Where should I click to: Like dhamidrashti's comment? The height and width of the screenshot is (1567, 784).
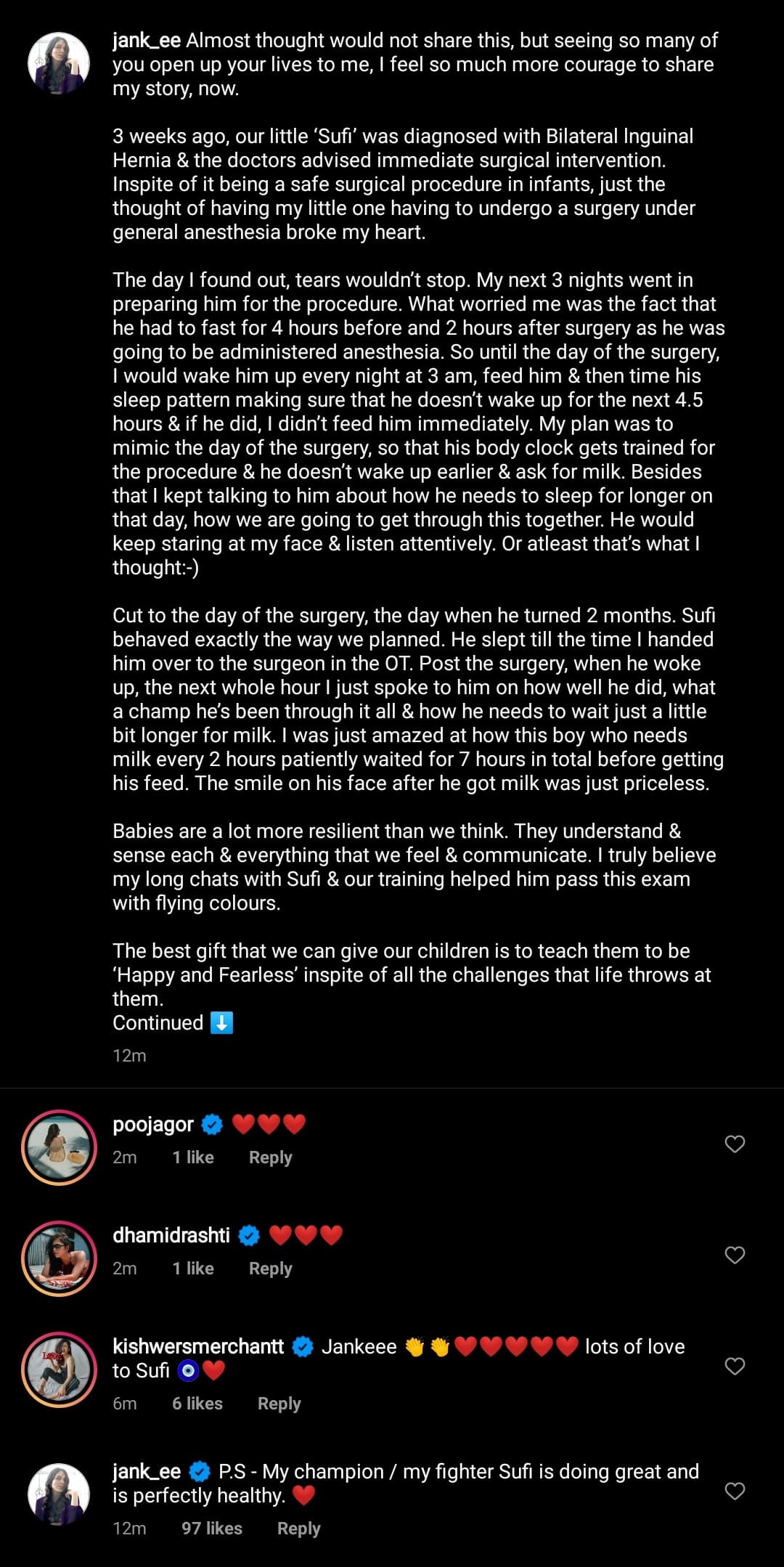(735, 1255)
